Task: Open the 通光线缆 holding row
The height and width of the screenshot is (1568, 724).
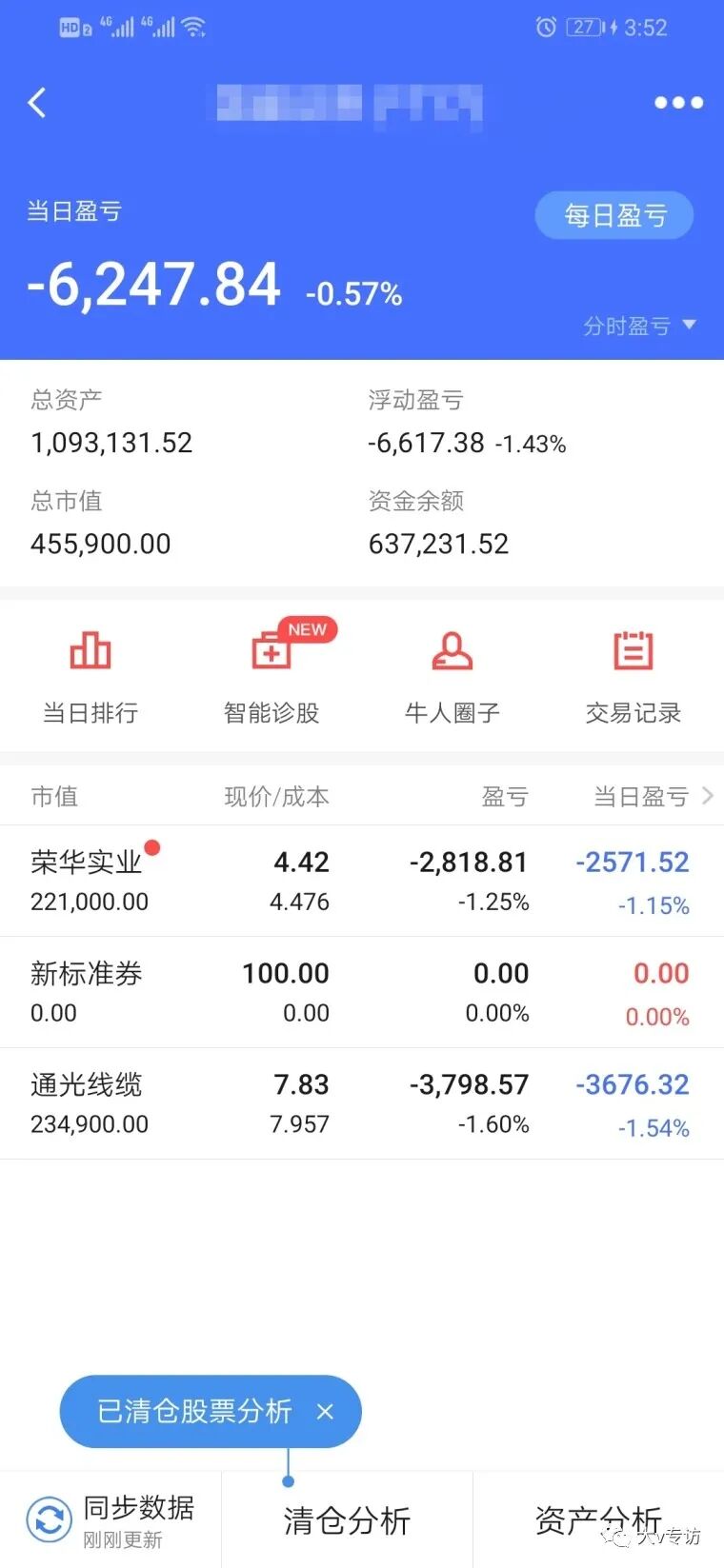Action: tap(362, 1103)
